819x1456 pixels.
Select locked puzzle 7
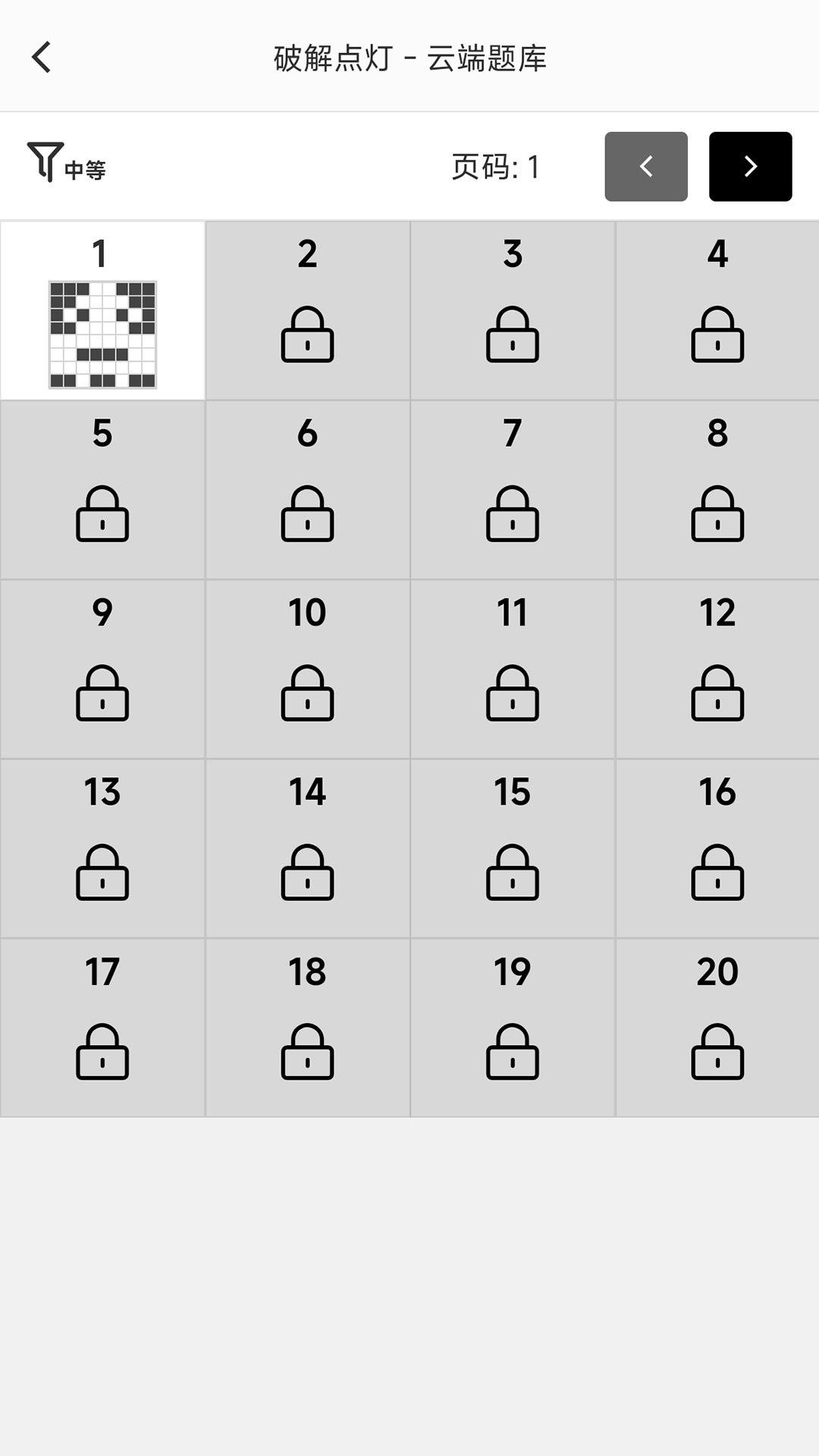[513, 491]
